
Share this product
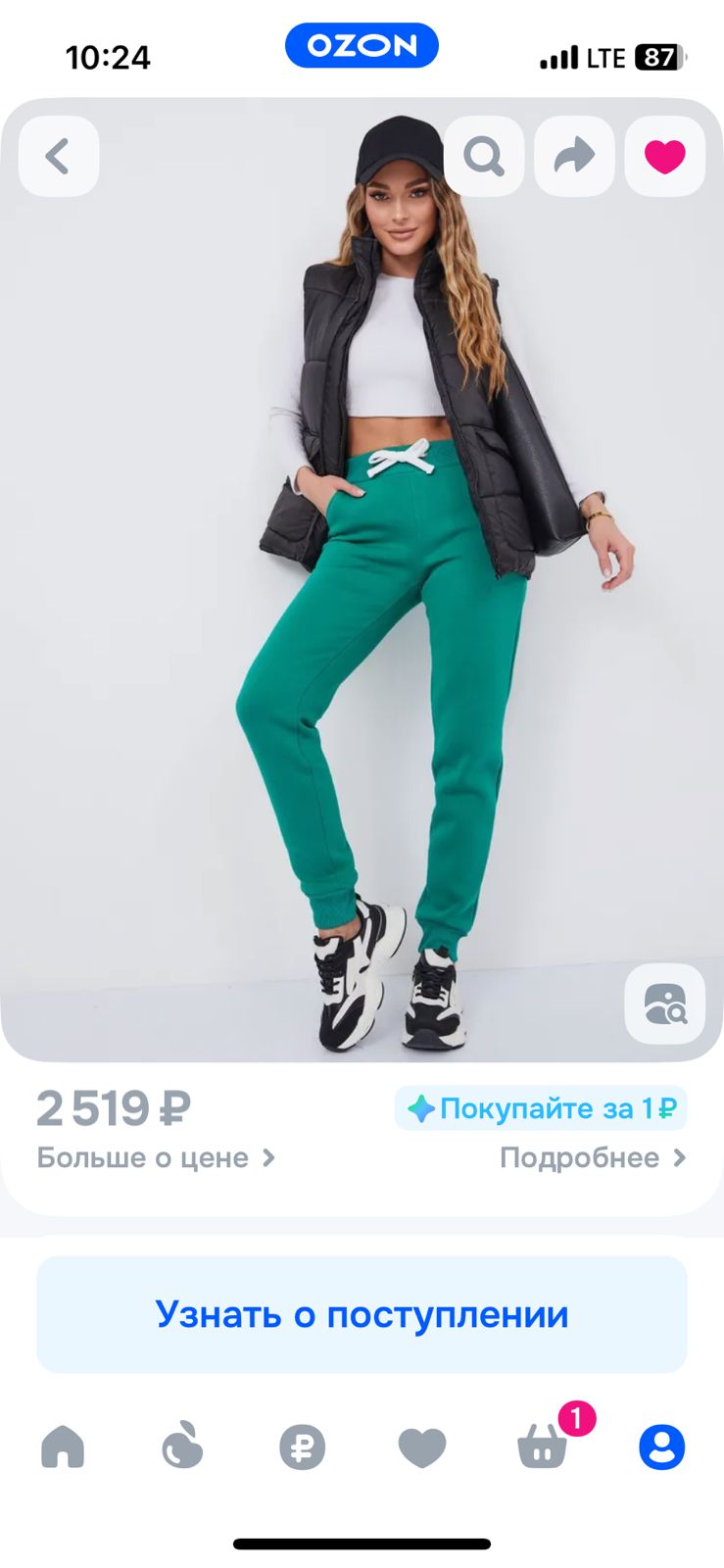[x=574, y=157]
